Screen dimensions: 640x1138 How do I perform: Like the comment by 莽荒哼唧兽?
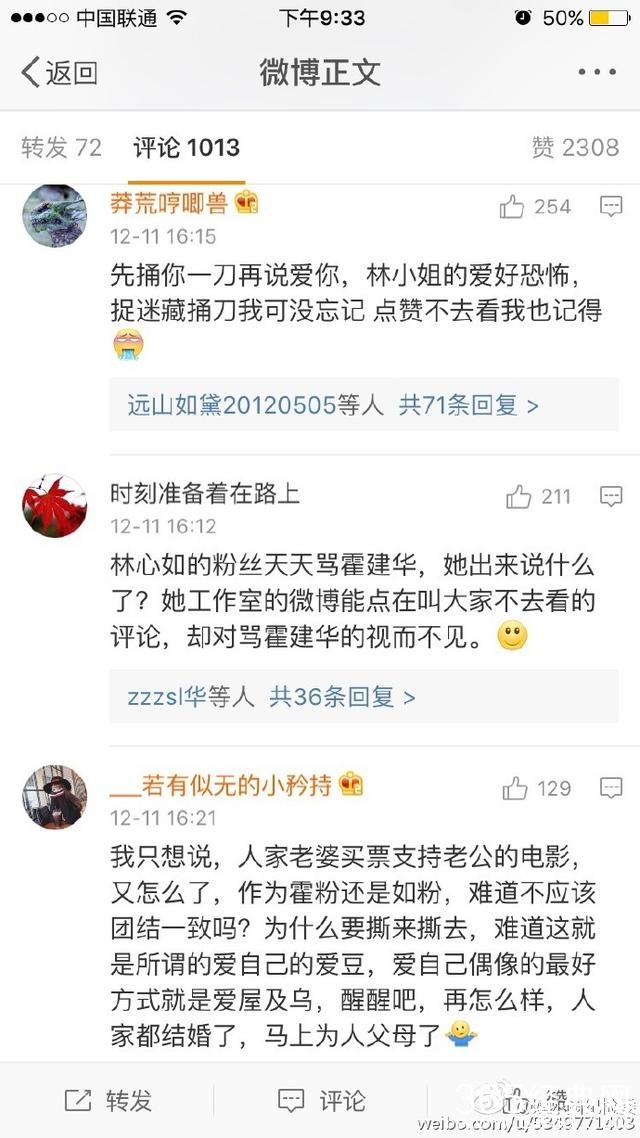[x=536, y=207]
